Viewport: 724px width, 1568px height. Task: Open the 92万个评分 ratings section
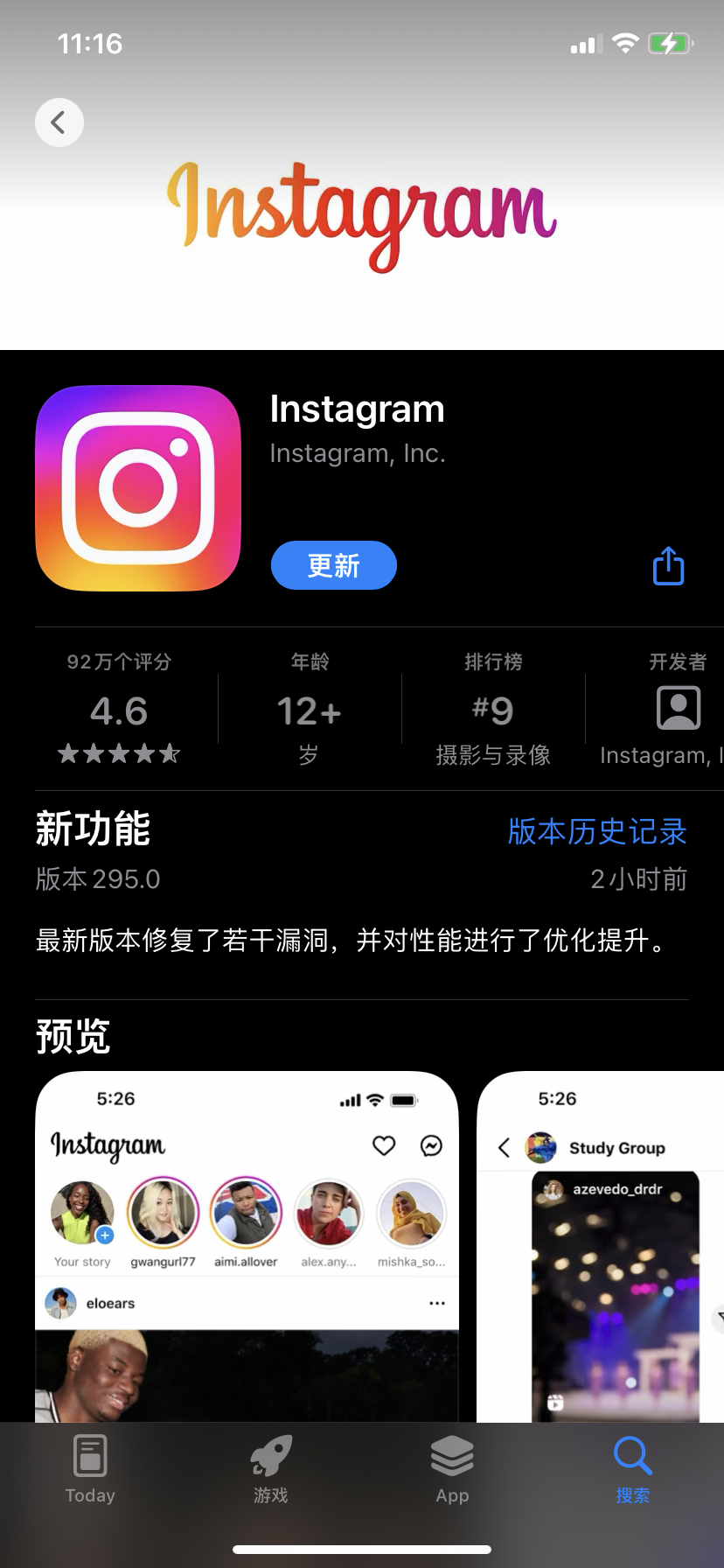[x=119, y=710]
